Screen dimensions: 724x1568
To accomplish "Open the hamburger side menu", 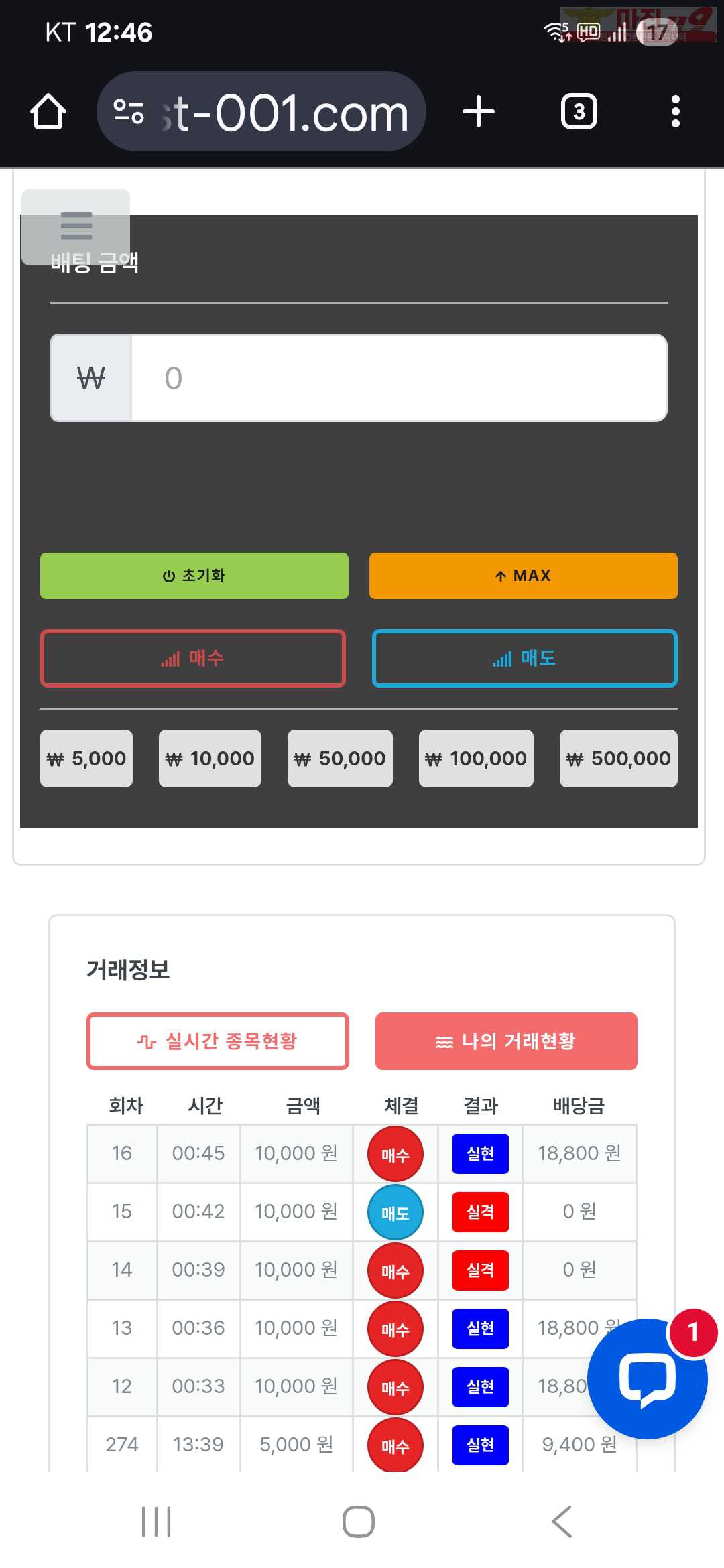I will pos(76,226).
